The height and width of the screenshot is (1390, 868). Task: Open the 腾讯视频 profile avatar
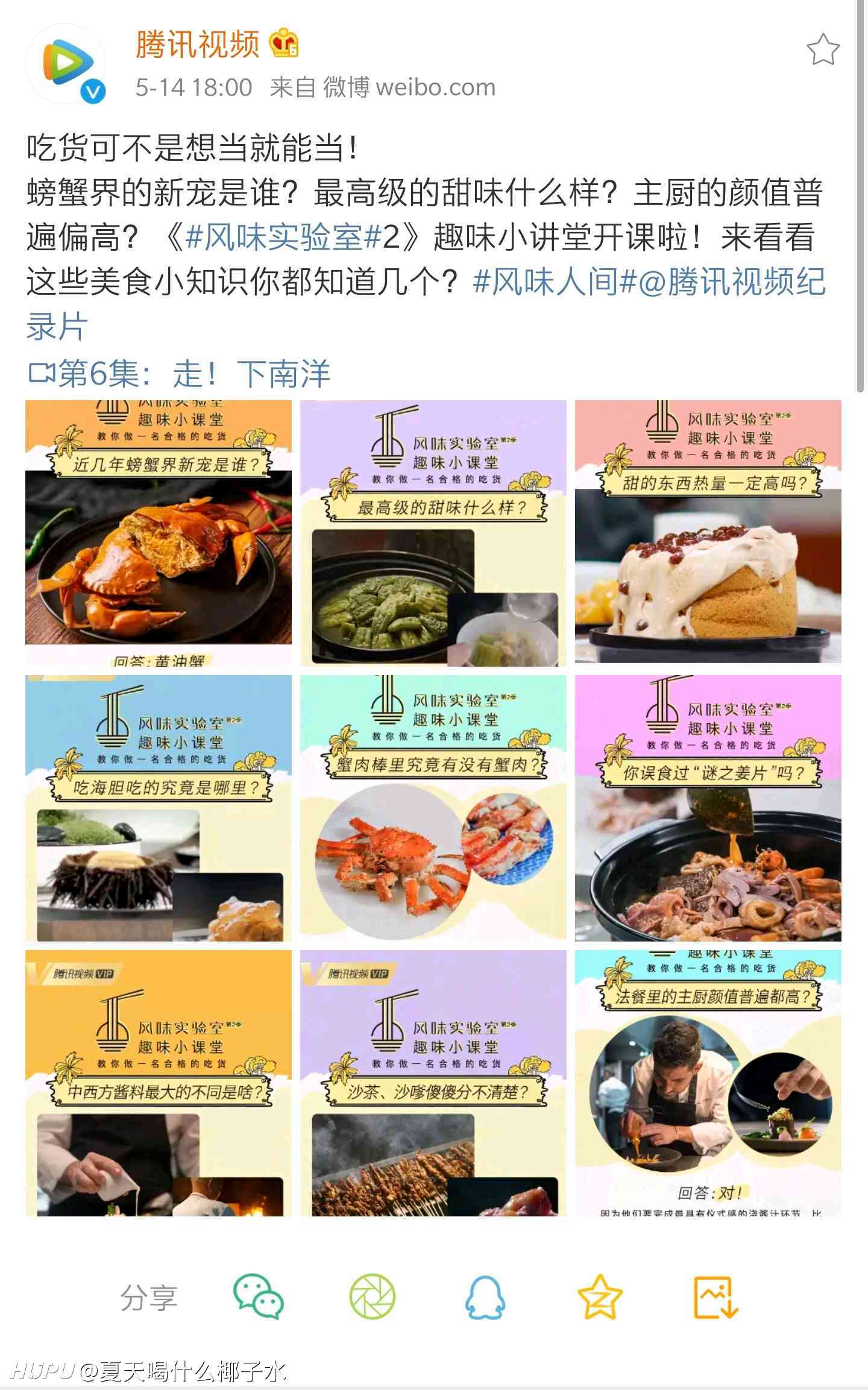click(x=66, y=64)
